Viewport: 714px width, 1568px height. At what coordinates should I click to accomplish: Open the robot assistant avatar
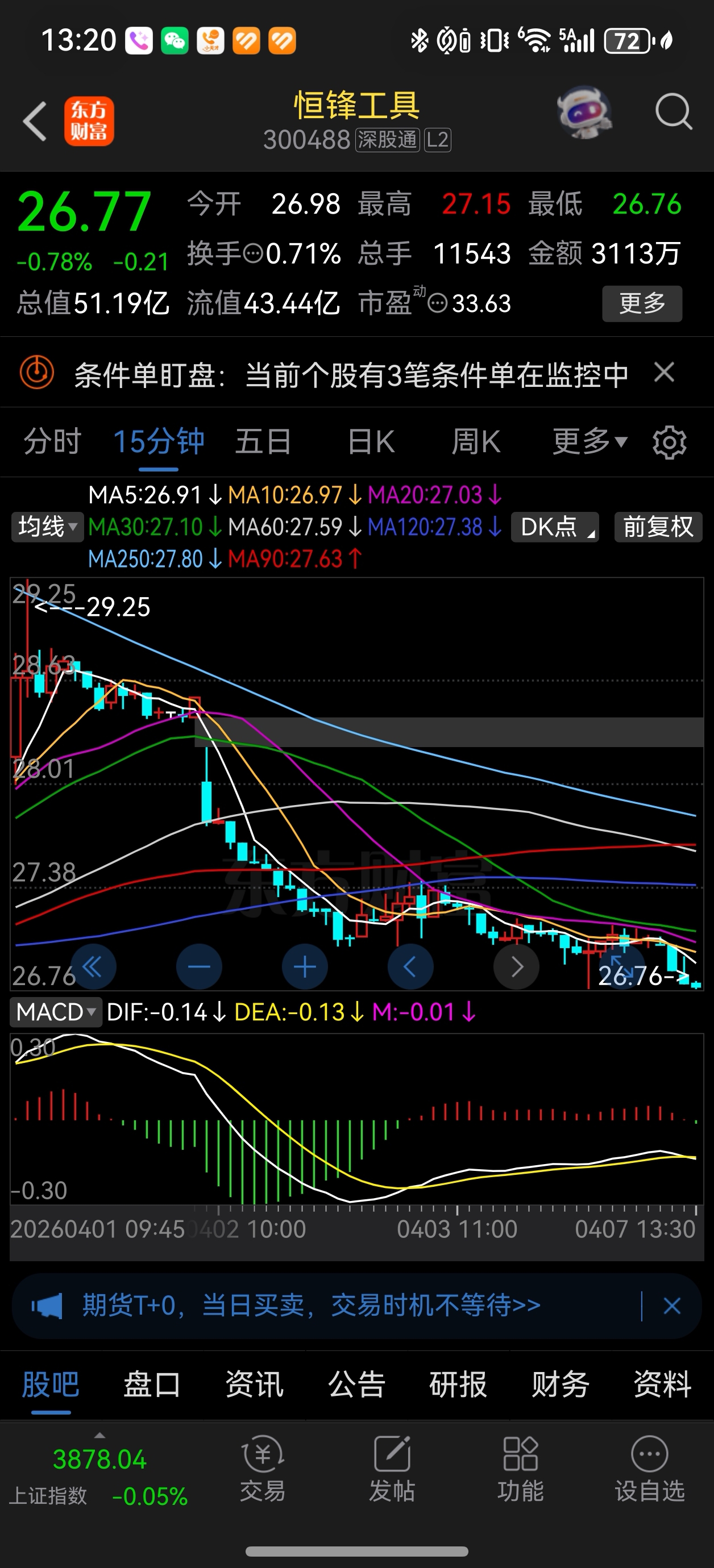coord(585,112)
